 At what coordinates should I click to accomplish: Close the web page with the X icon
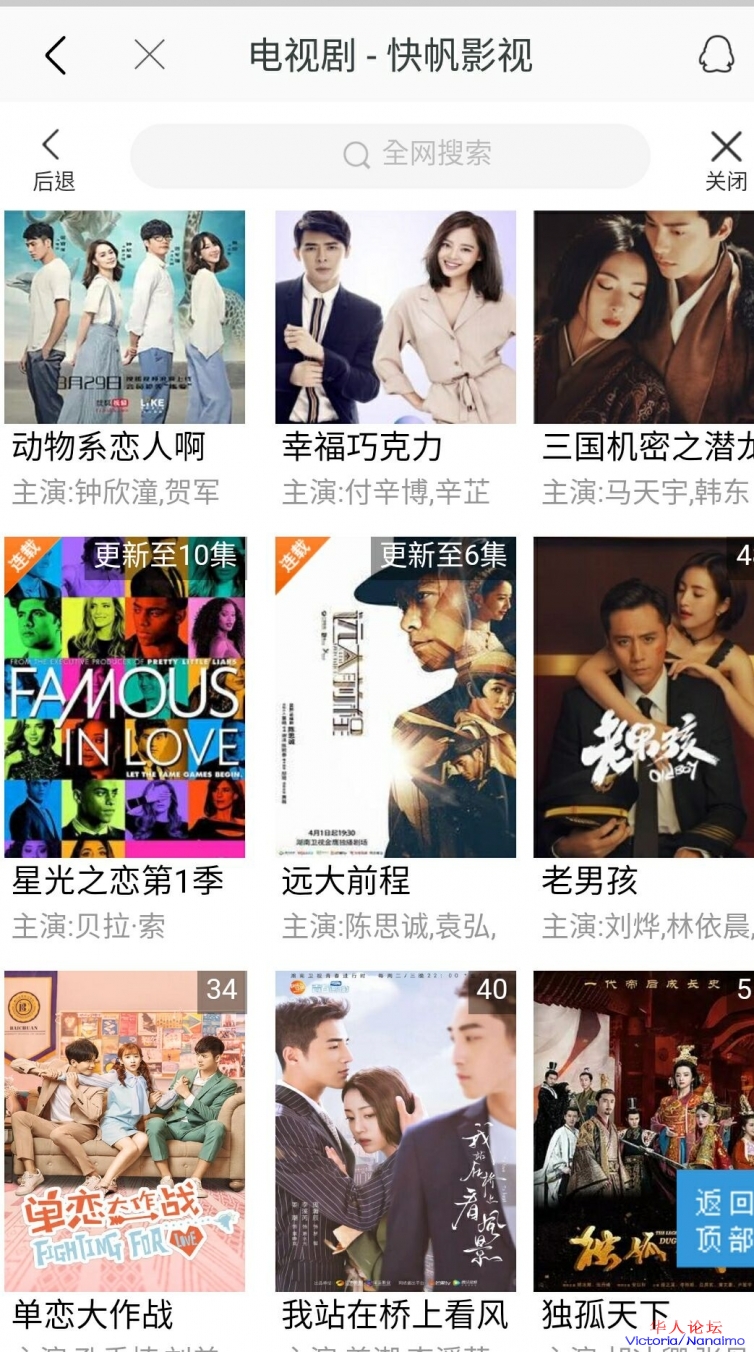point(149,55)
